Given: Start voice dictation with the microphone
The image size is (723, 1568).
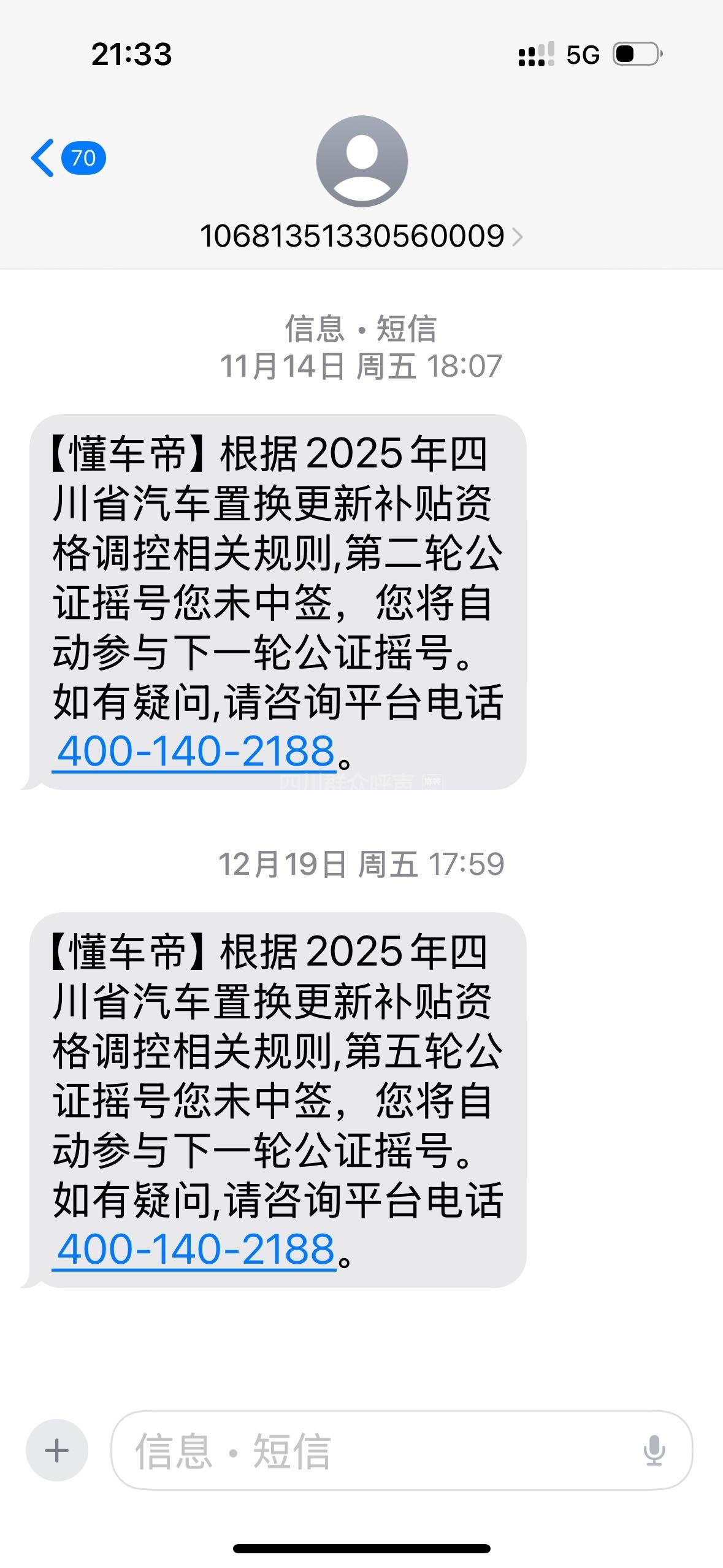Looking at the screenshot, I should tap(654, 1451).
